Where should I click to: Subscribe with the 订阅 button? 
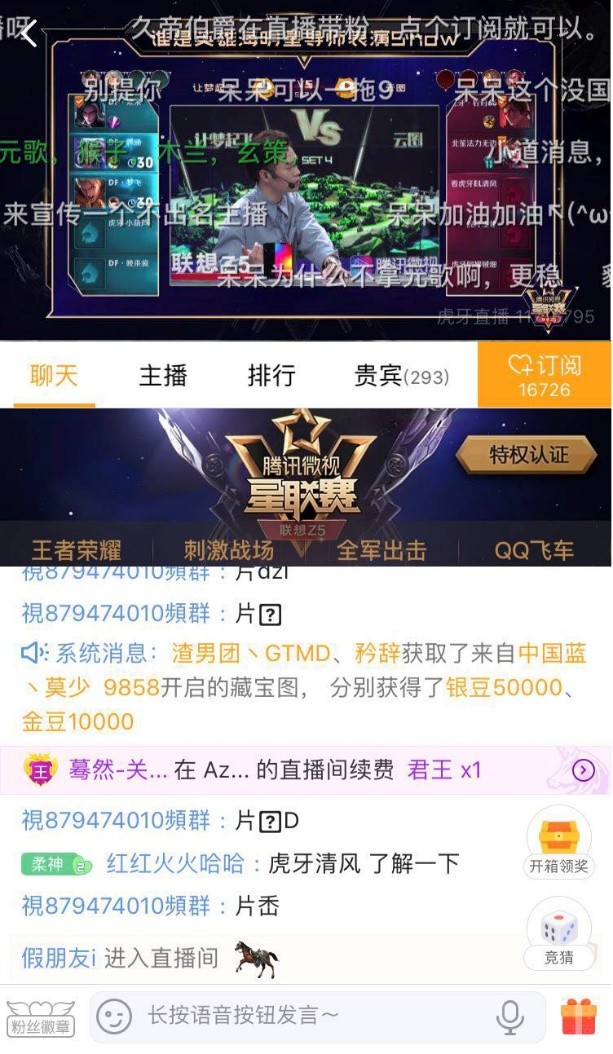(x=545, y=374)
